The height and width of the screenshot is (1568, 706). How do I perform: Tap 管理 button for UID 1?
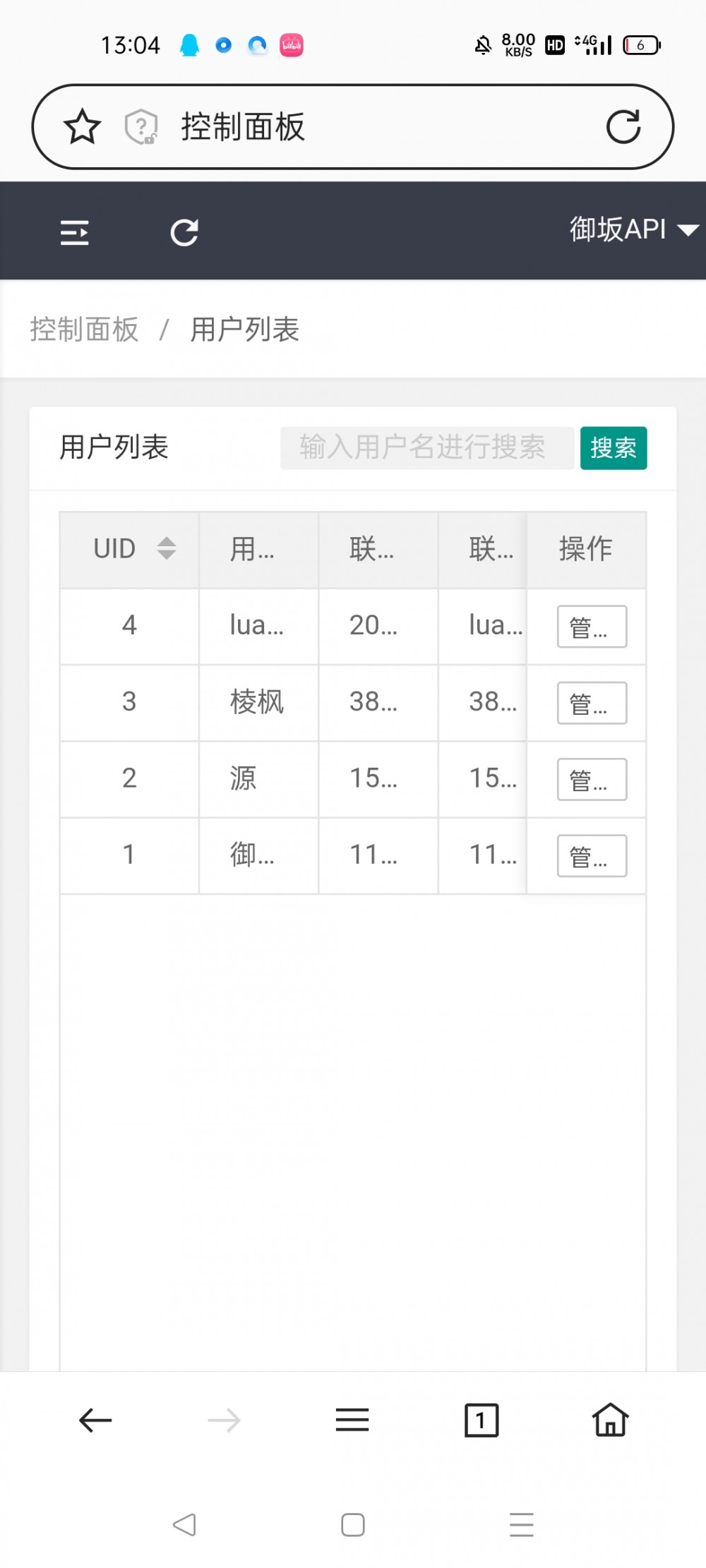coord(592,855)
